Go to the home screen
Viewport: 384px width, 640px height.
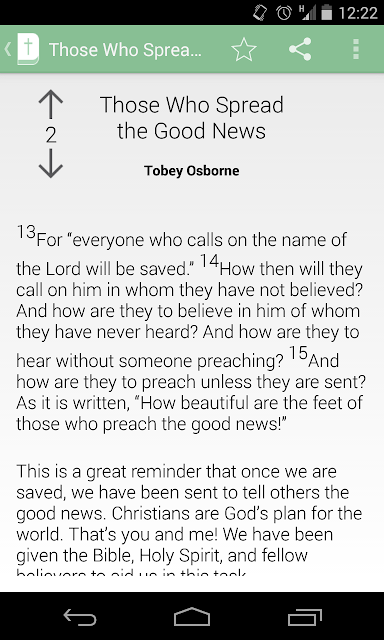tap(192, 617)
